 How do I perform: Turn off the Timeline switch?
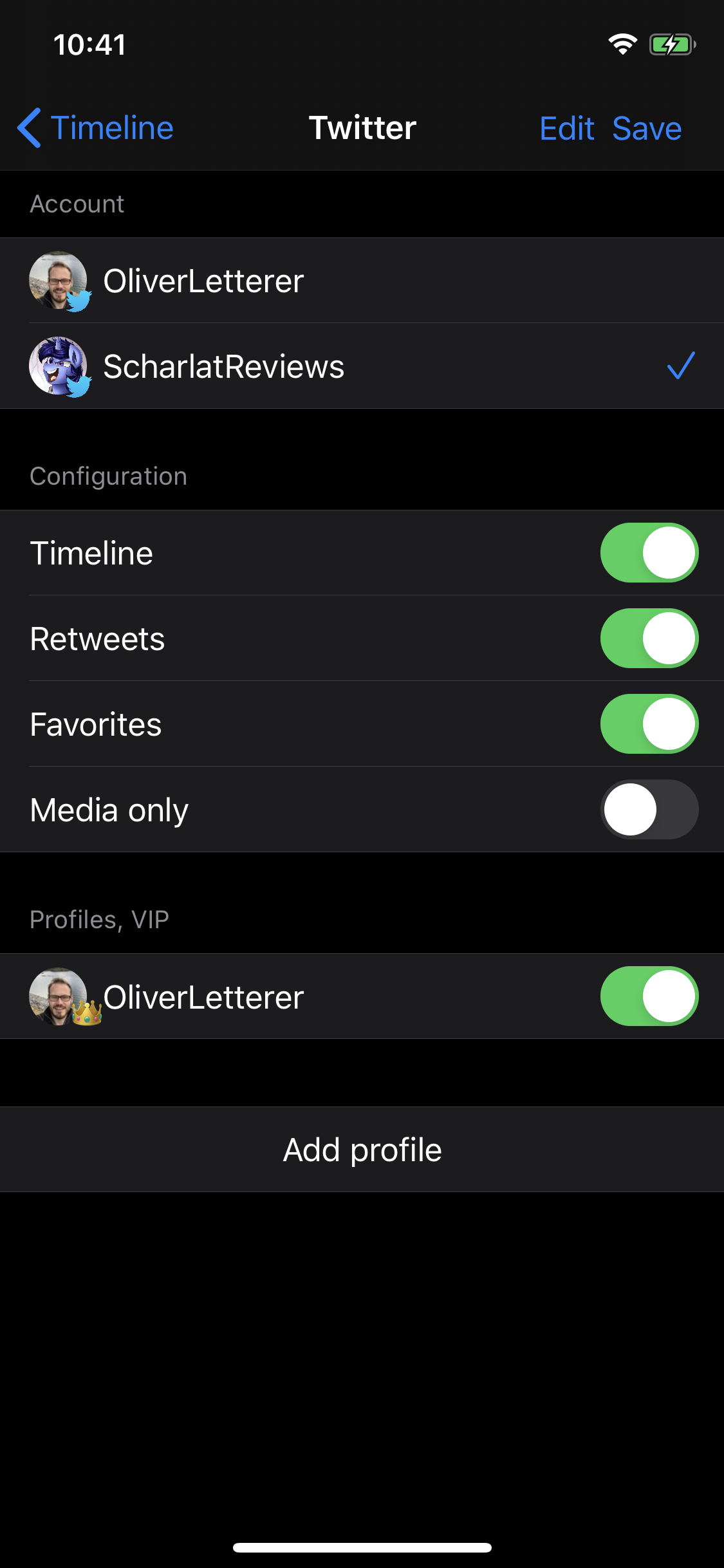pos(649,553)
